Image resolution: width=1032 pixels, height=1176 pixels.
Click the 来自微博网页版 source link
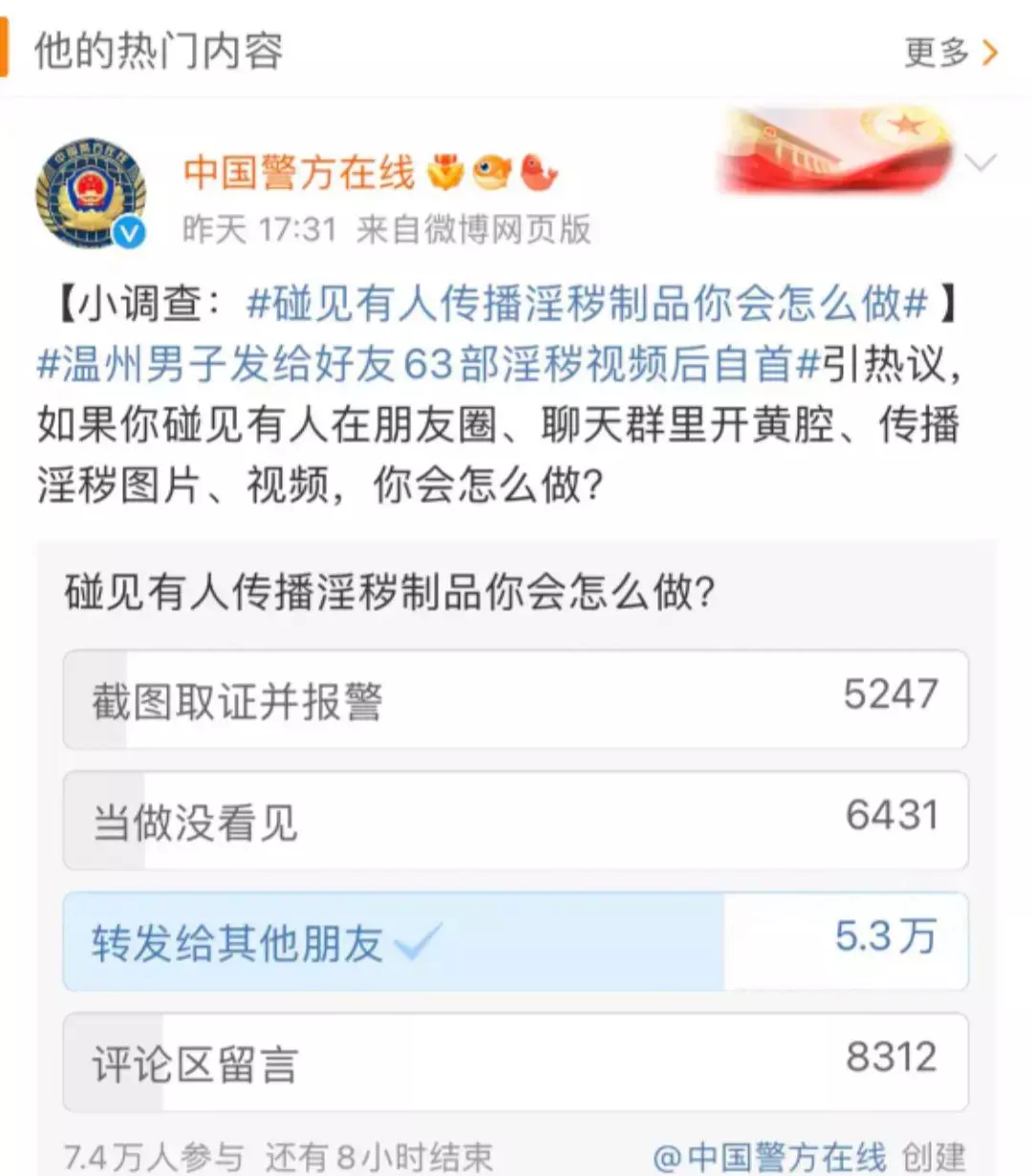[x=475, y=229]
